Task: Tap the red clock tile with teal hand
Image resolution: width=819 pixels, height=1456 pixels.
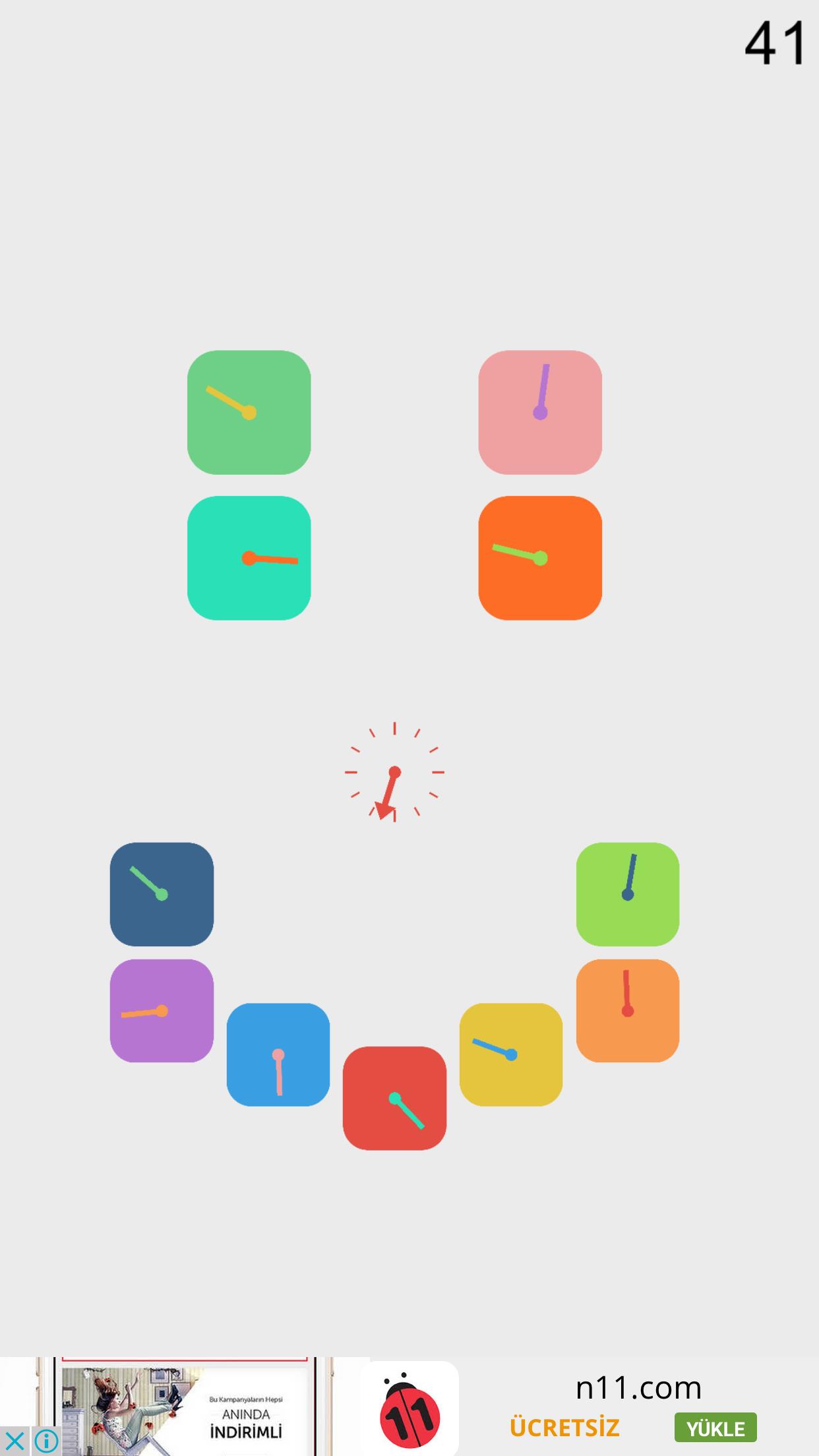Action: [394, 1098]
